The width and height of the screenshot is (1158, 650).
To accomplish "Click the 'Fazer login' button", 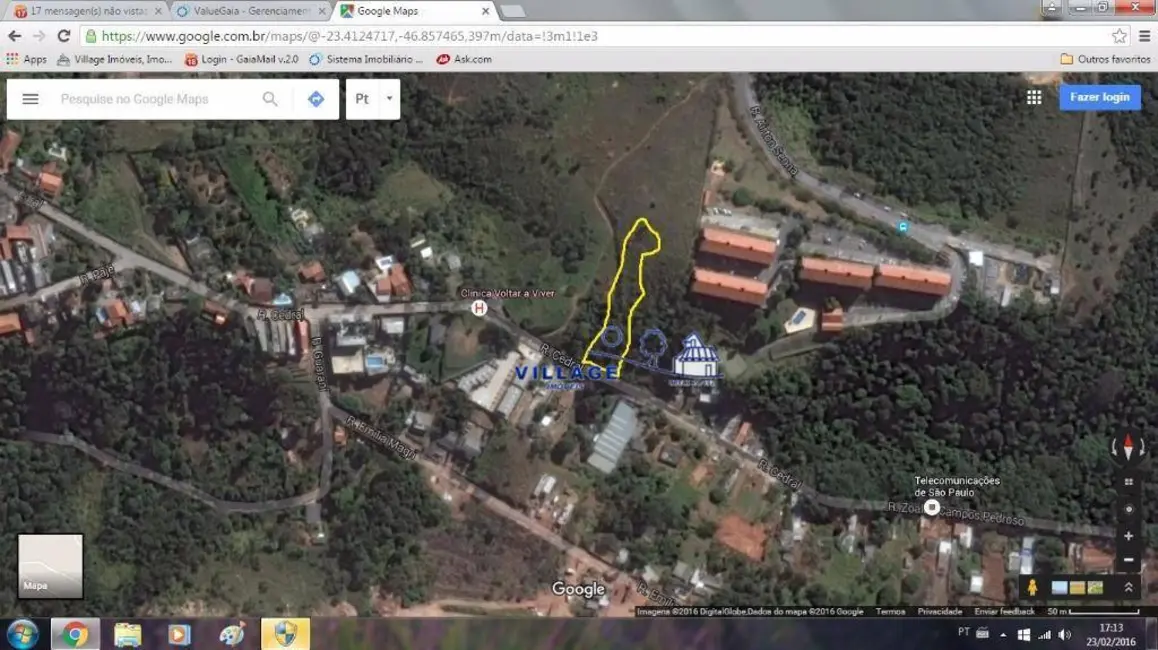I will (x=1099, y=97).
